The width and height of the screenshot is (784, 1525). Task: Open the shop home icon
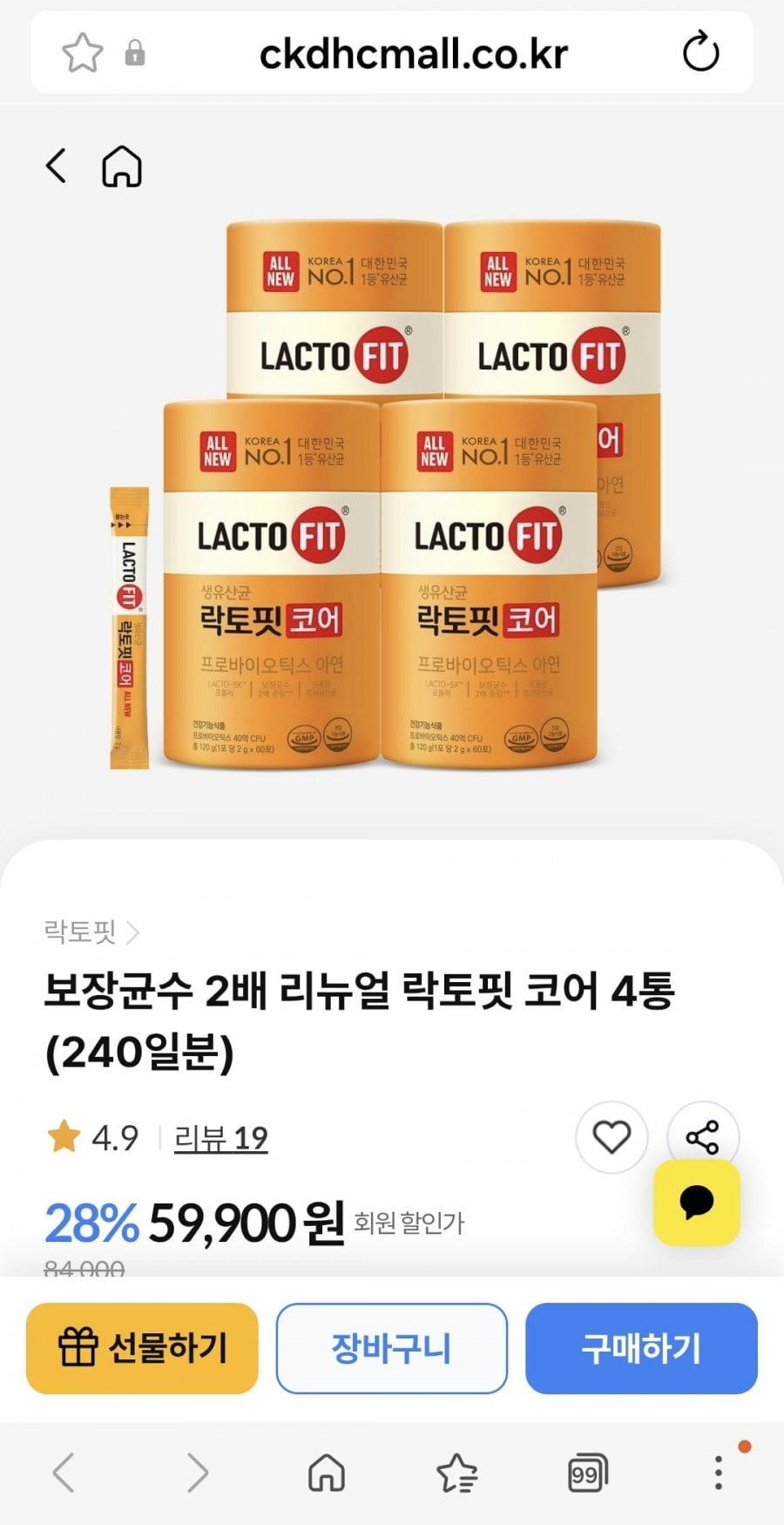(122, 166)
